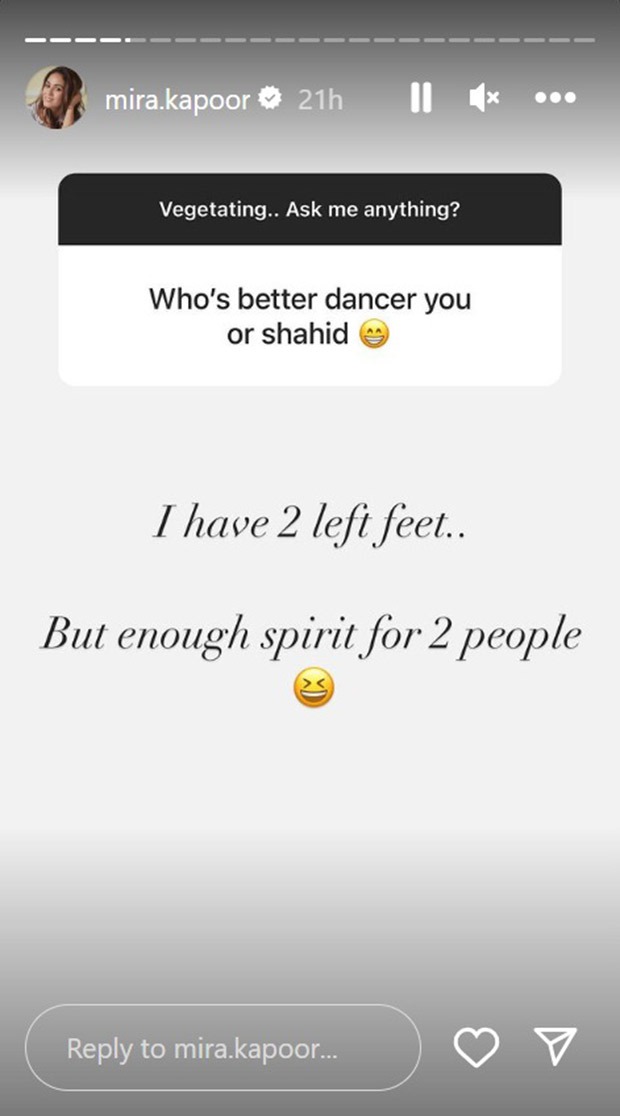The image size is (620, 1116).
Task: Open mira.kapoor's profile picture
Action: click(x=57, y=98)
